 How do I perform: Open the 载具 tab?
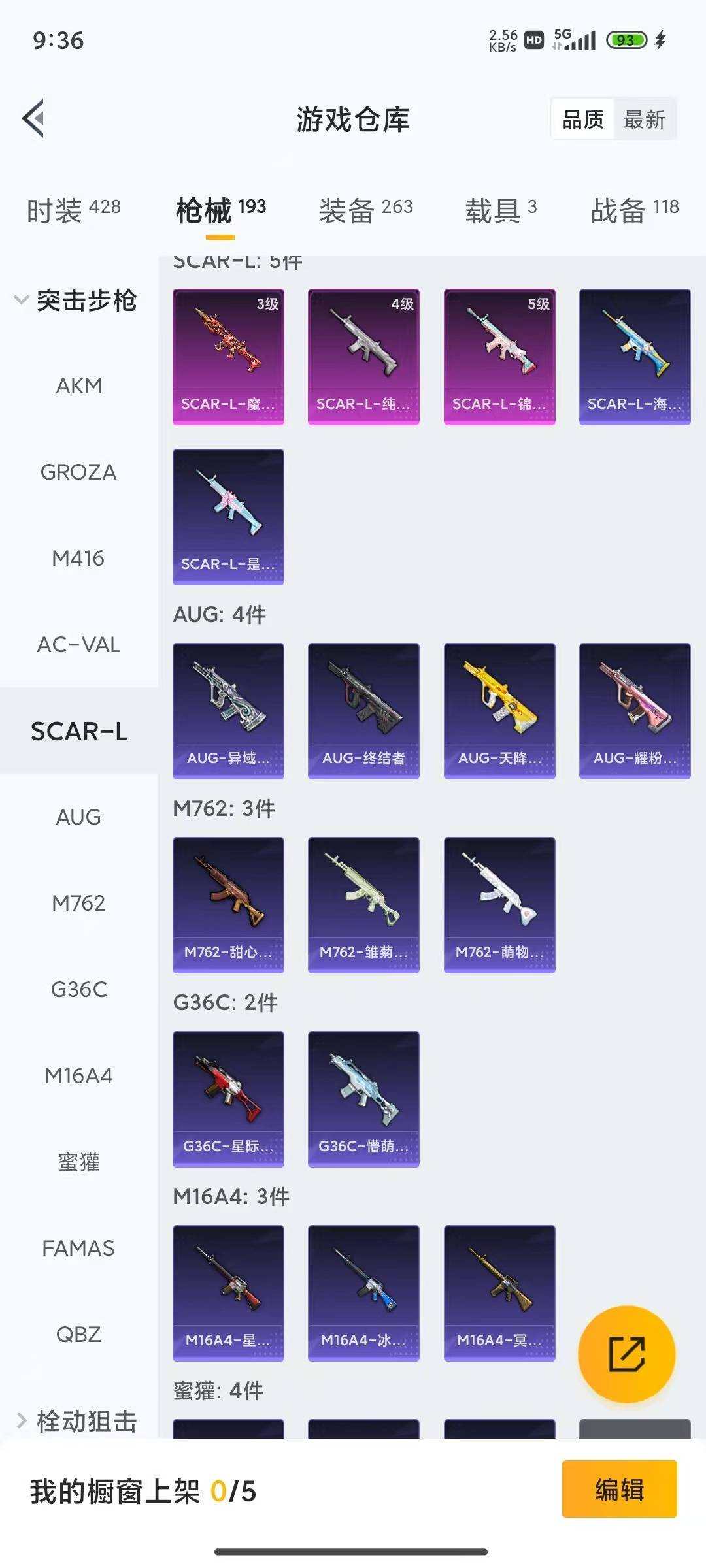tap(501, 210)
